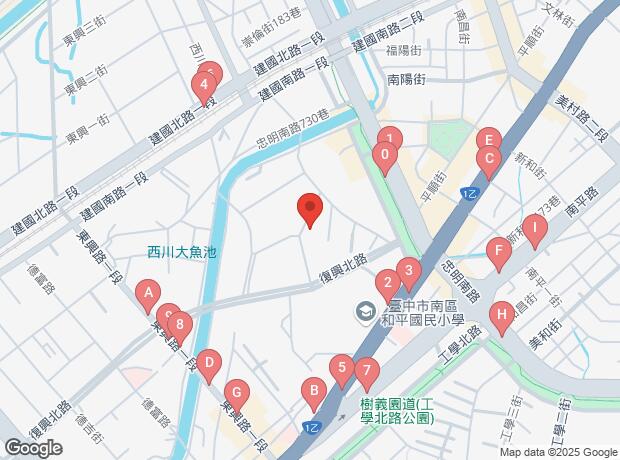The width and height of the screenshot is (620, 460).
Task: Tap map marker G
Action: (236, 391)
